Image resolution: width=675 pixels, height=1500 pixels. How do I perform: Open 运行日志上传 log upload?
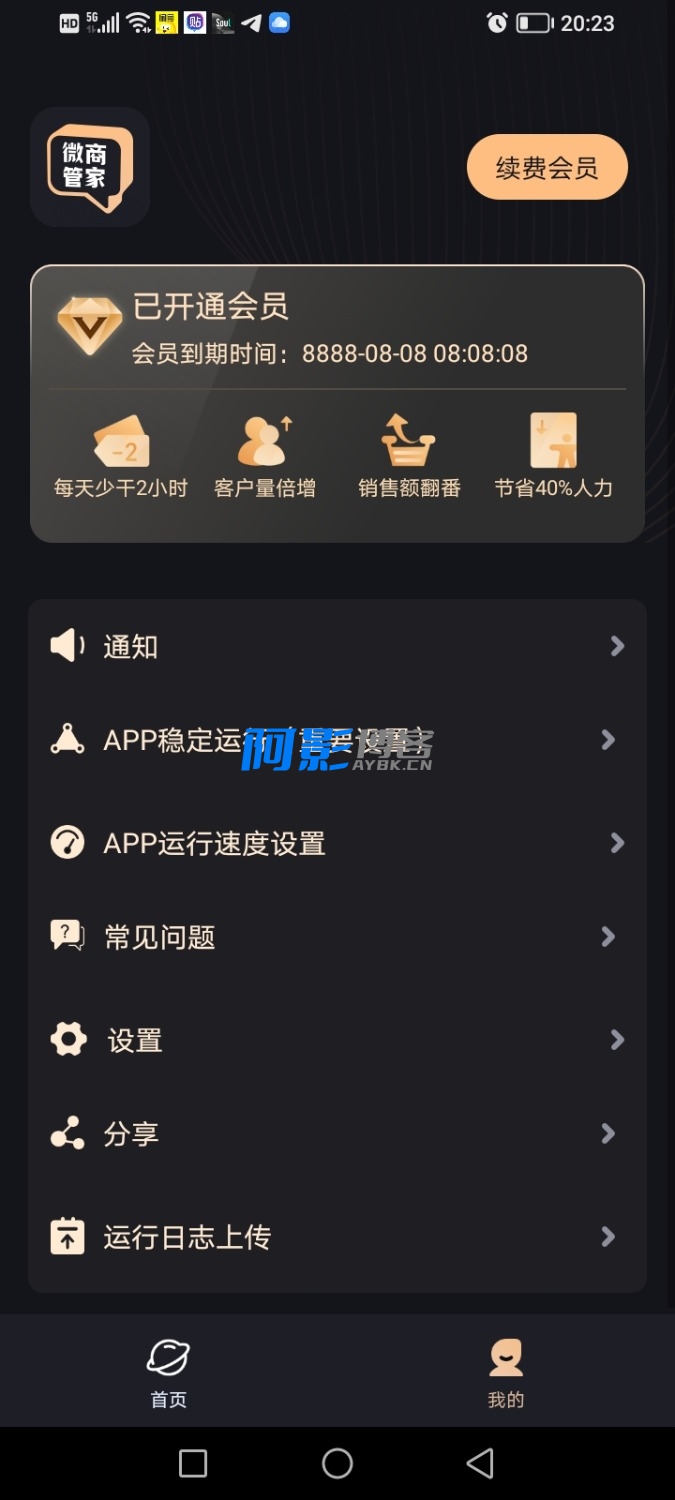336,1237
